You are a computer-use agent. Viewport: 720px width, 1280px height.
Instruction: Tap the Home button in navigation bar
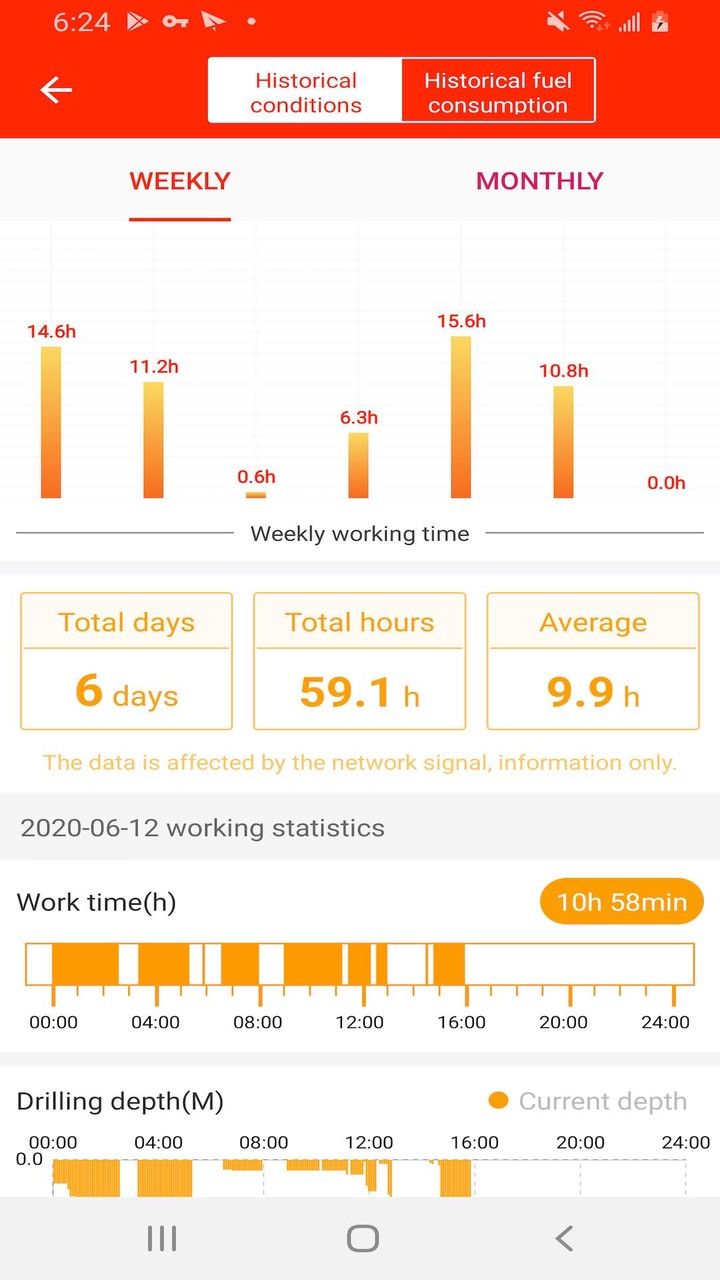tap(360, 1237)
